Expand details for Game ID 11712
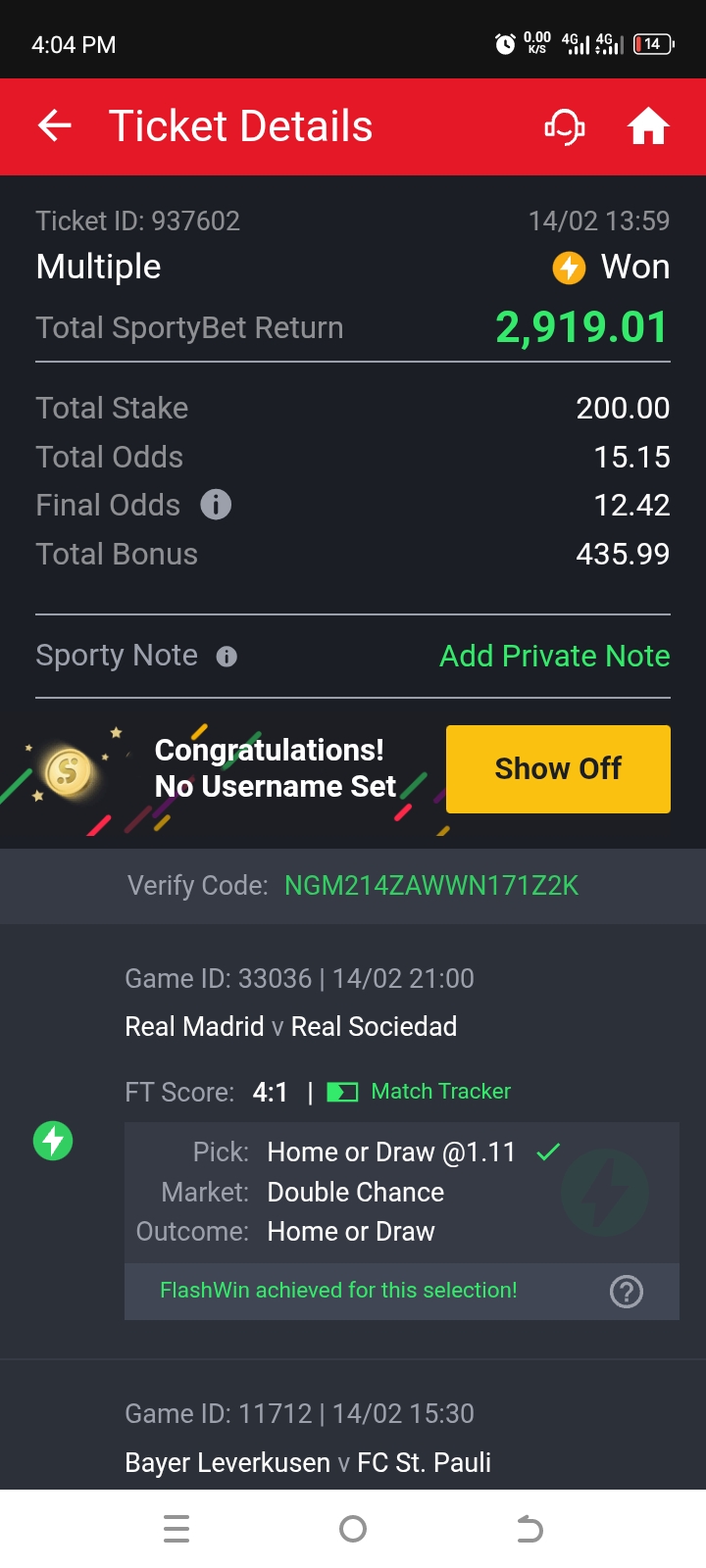This screenshot has width=706, height=1568. tap(299, 1413)
